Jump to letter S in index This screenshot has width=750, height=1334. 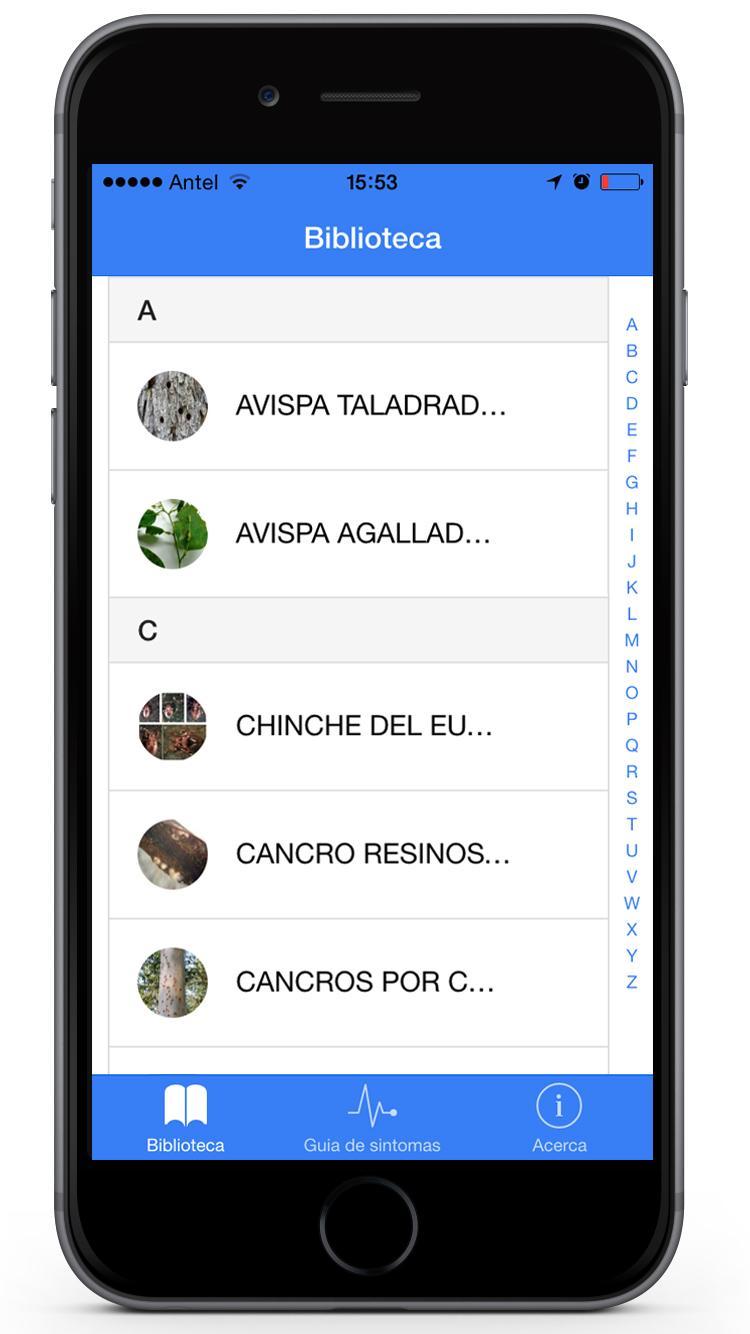click(x=632, y=798)
